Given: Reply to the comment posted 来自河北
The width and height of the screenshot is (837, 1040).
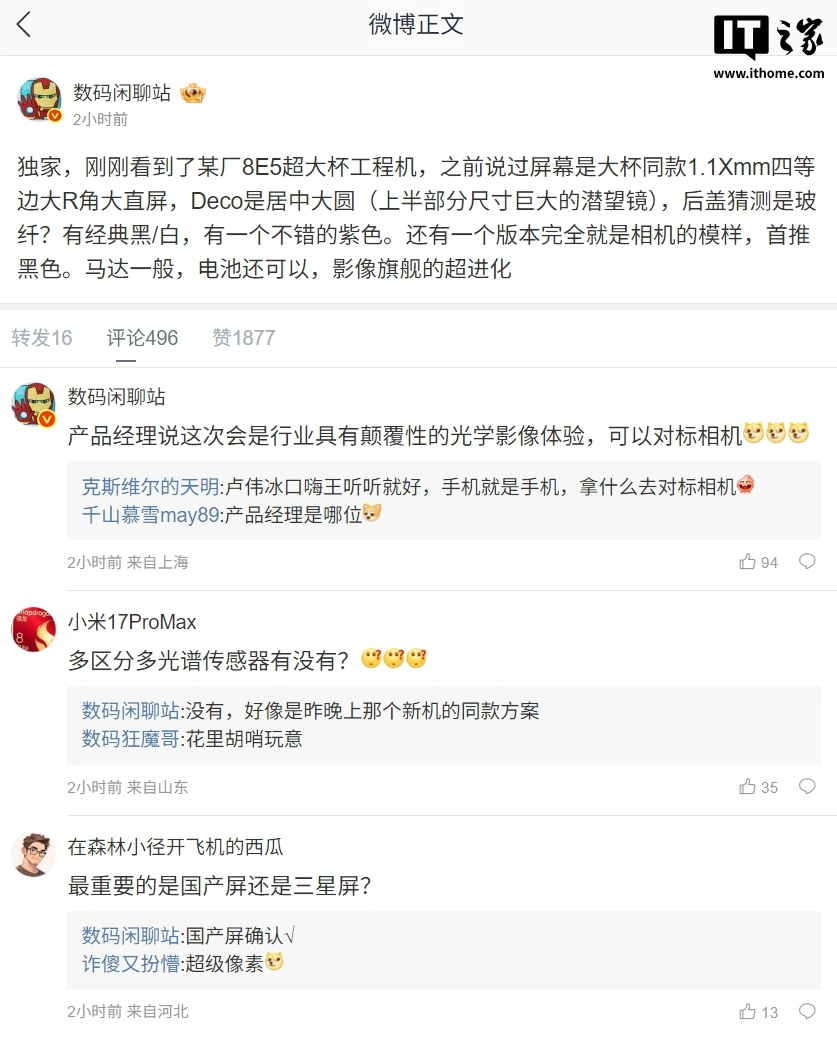Looking at the screenshot, I should pos(807,1012).
